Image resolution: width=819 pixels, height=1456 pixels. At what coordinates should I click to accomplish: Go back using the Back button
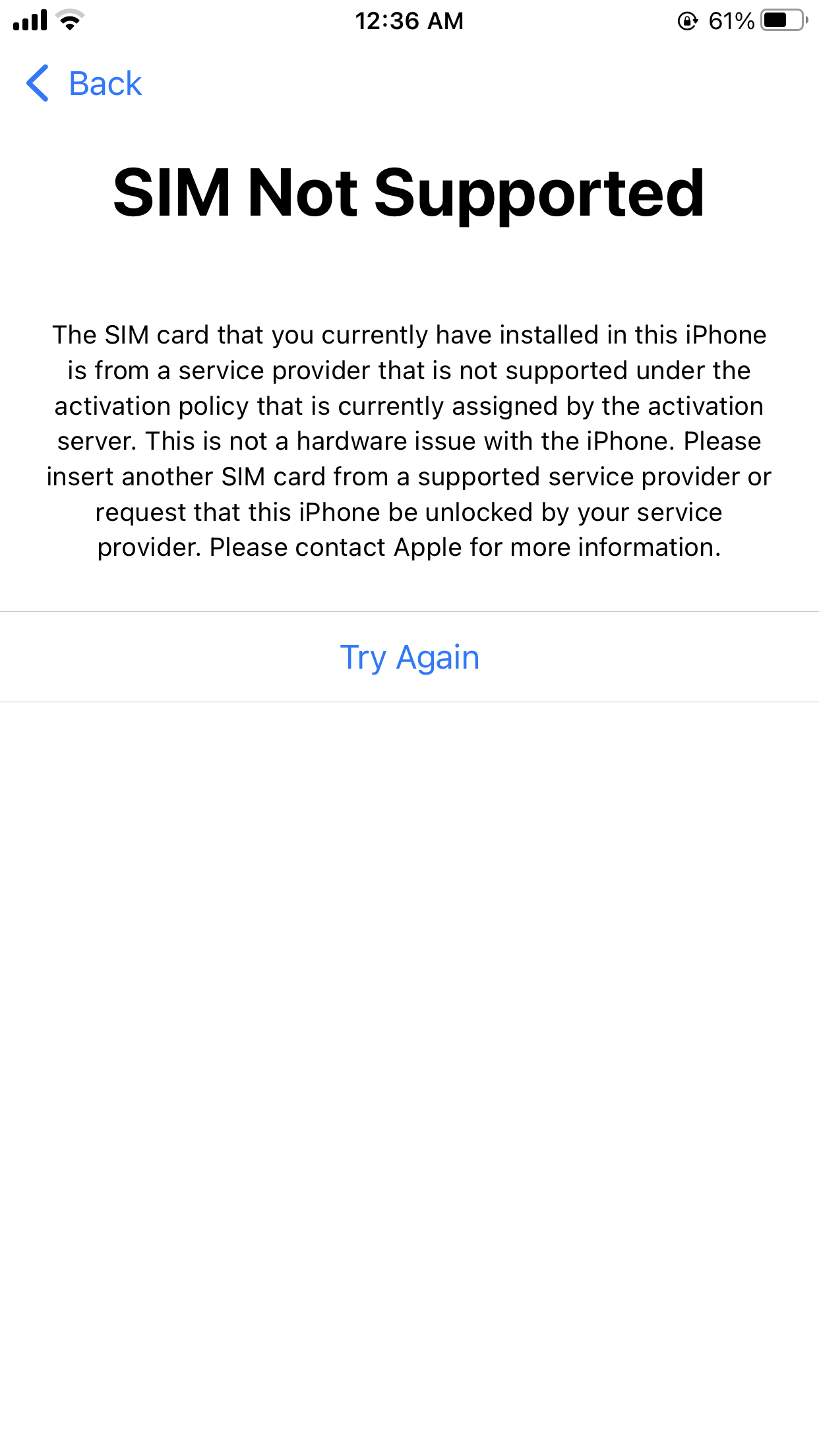click(84, 84)
